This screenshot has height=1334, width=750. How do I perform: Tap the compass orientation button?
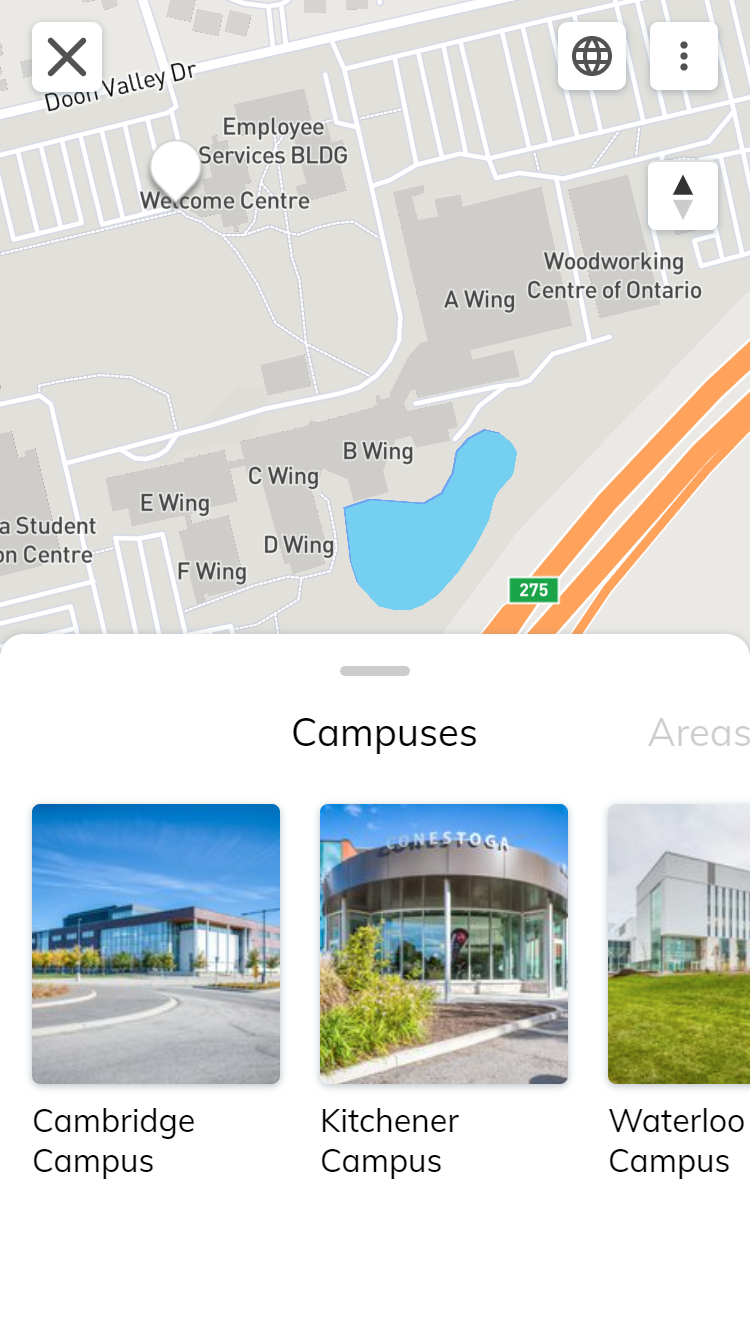point(683,196)
